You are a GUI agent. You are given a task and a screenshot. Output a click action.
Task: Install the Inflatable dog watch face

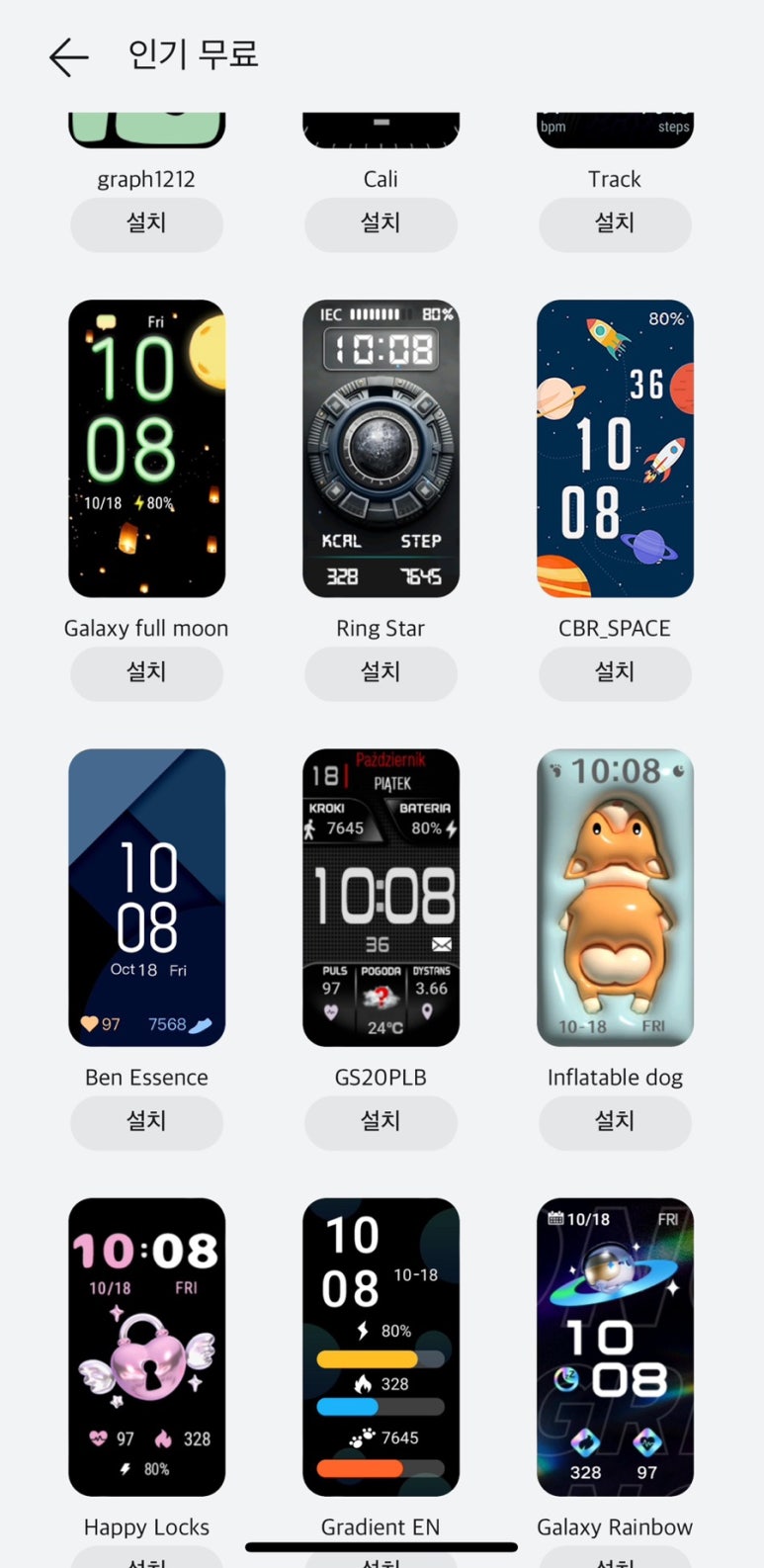pos(615,1122)
